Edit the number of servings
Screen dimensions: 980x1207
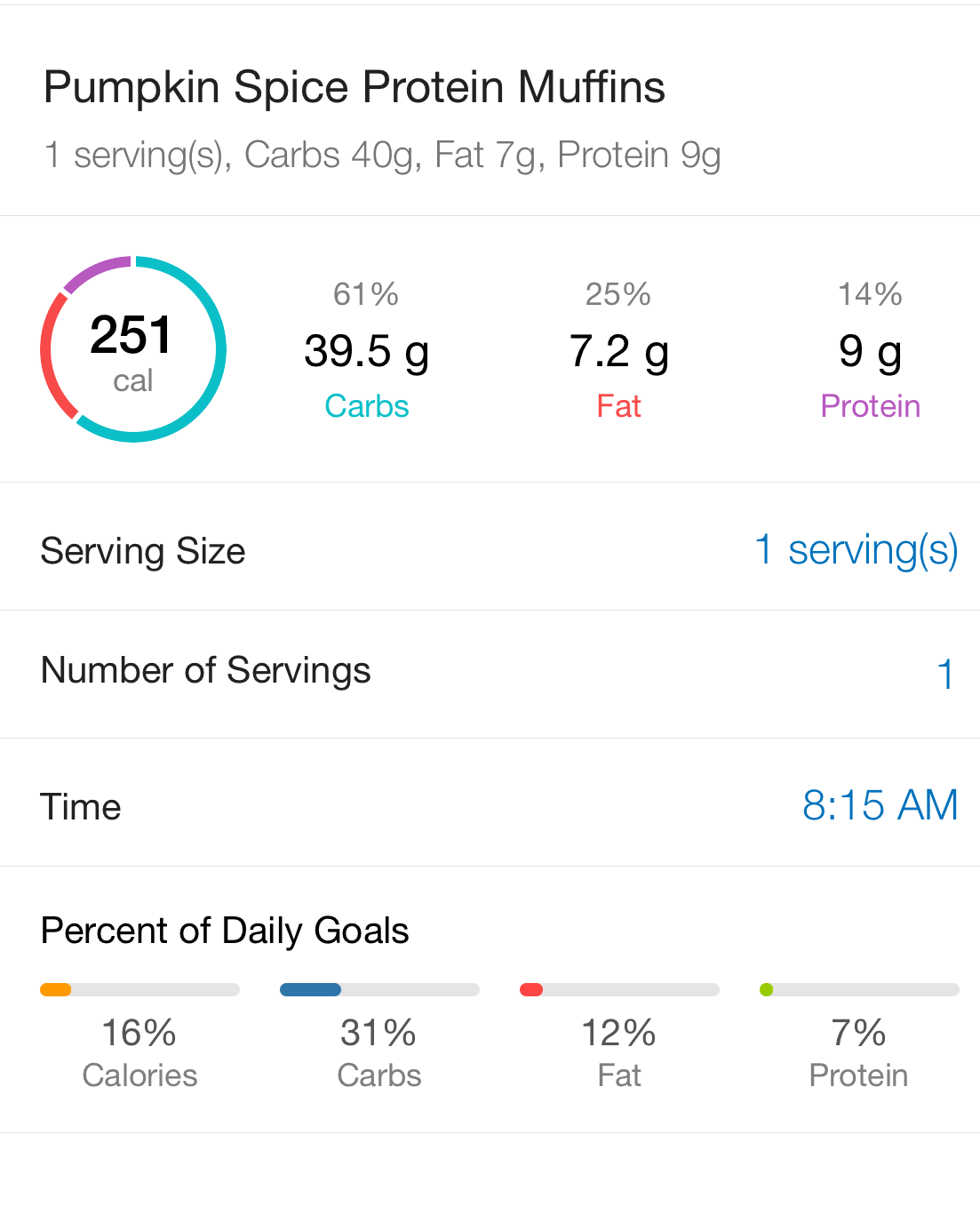pos(945,674)
